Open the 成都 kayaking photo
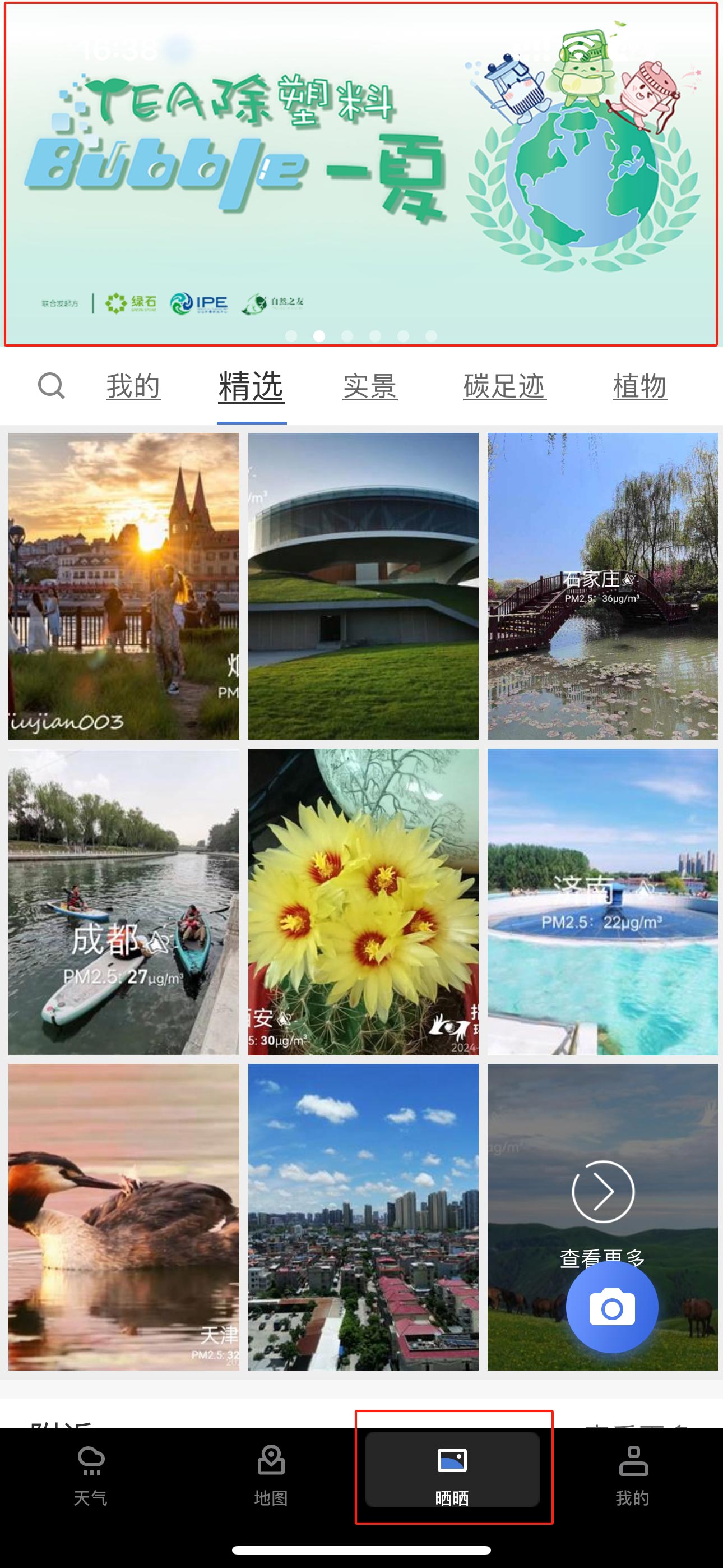The width and height of the screenshot is (723, 1568). pos(123,901)
